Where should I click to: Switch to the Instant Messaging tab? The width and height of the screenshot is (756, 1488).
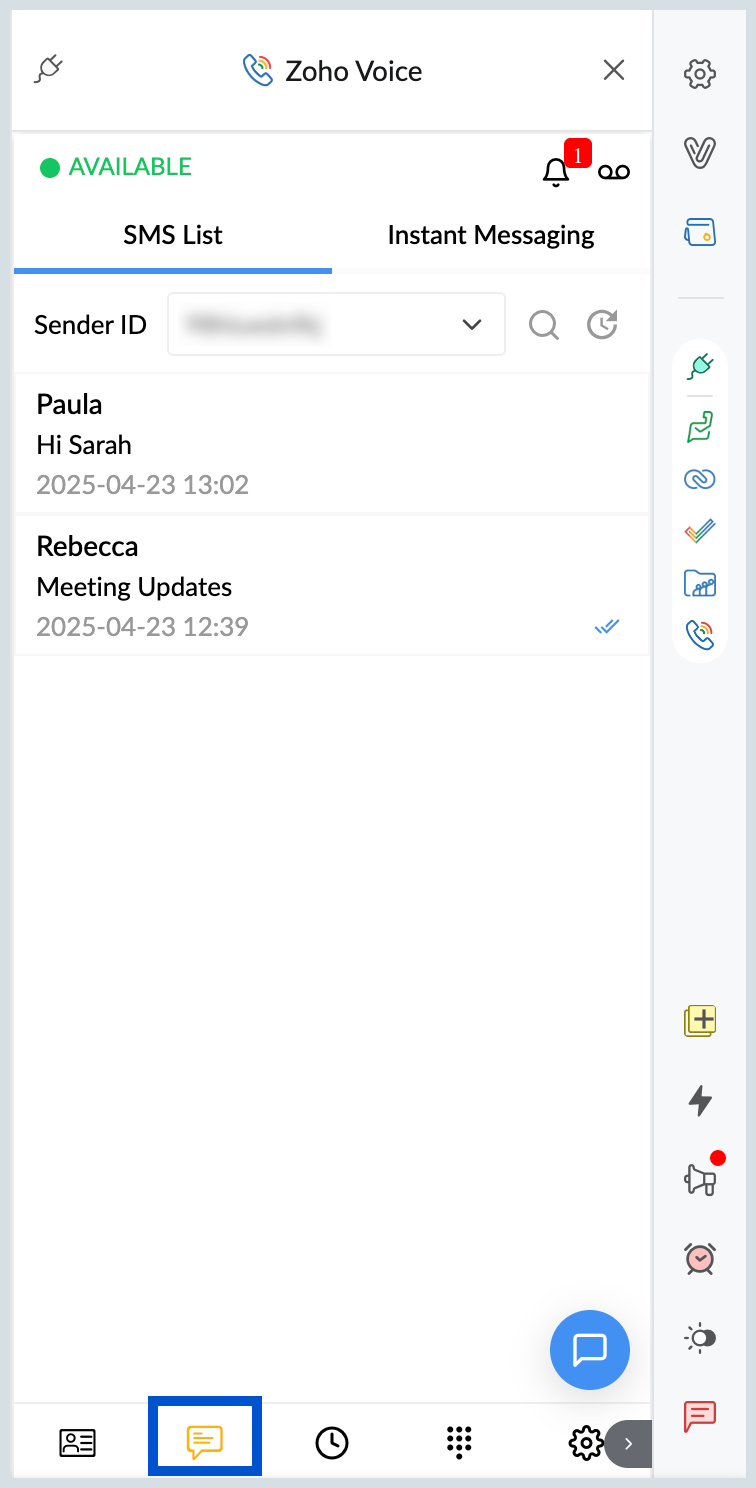coord(491,236)
